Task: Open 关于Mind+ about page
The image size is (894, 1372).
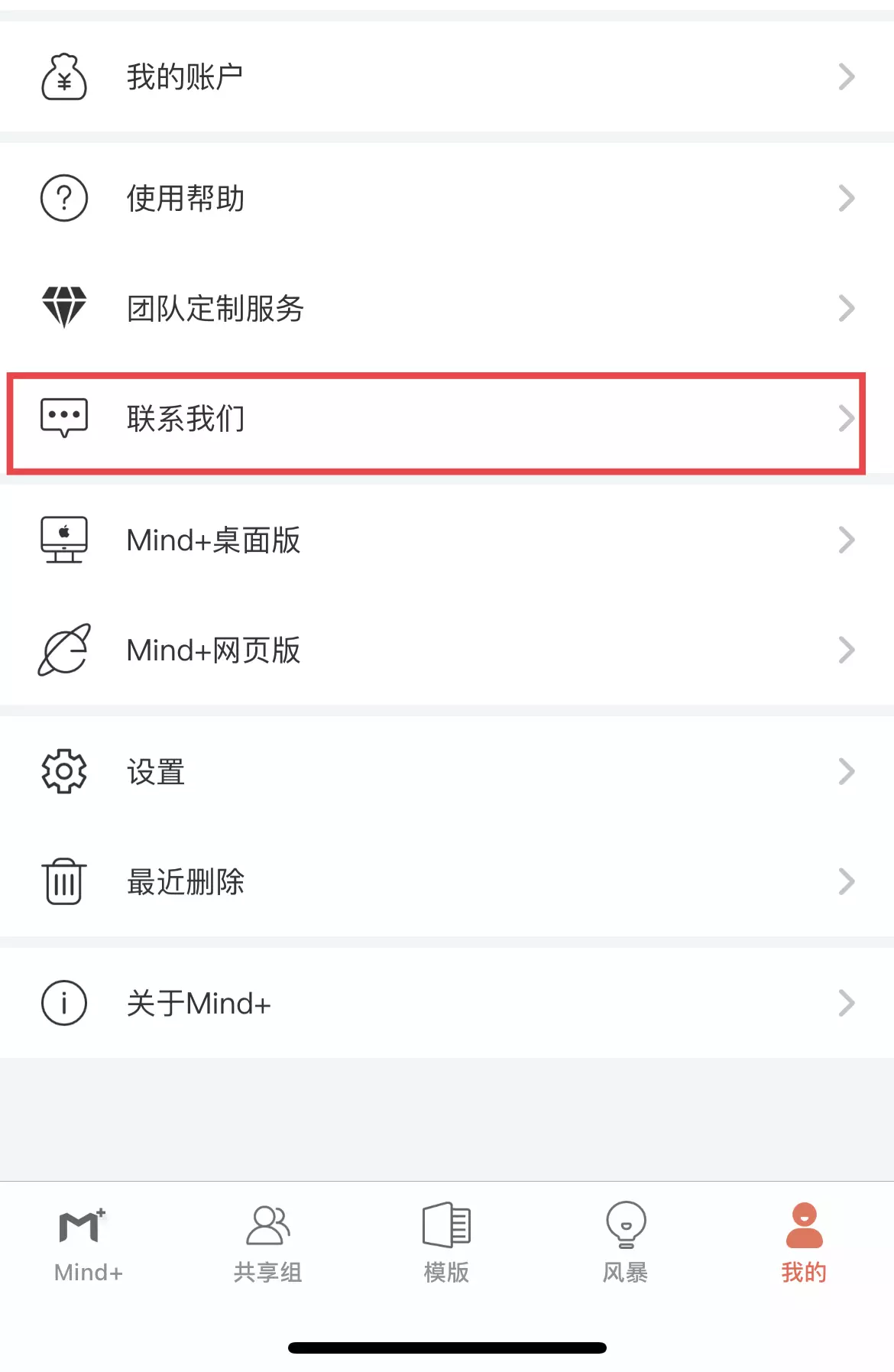Action: point(447,1003)
